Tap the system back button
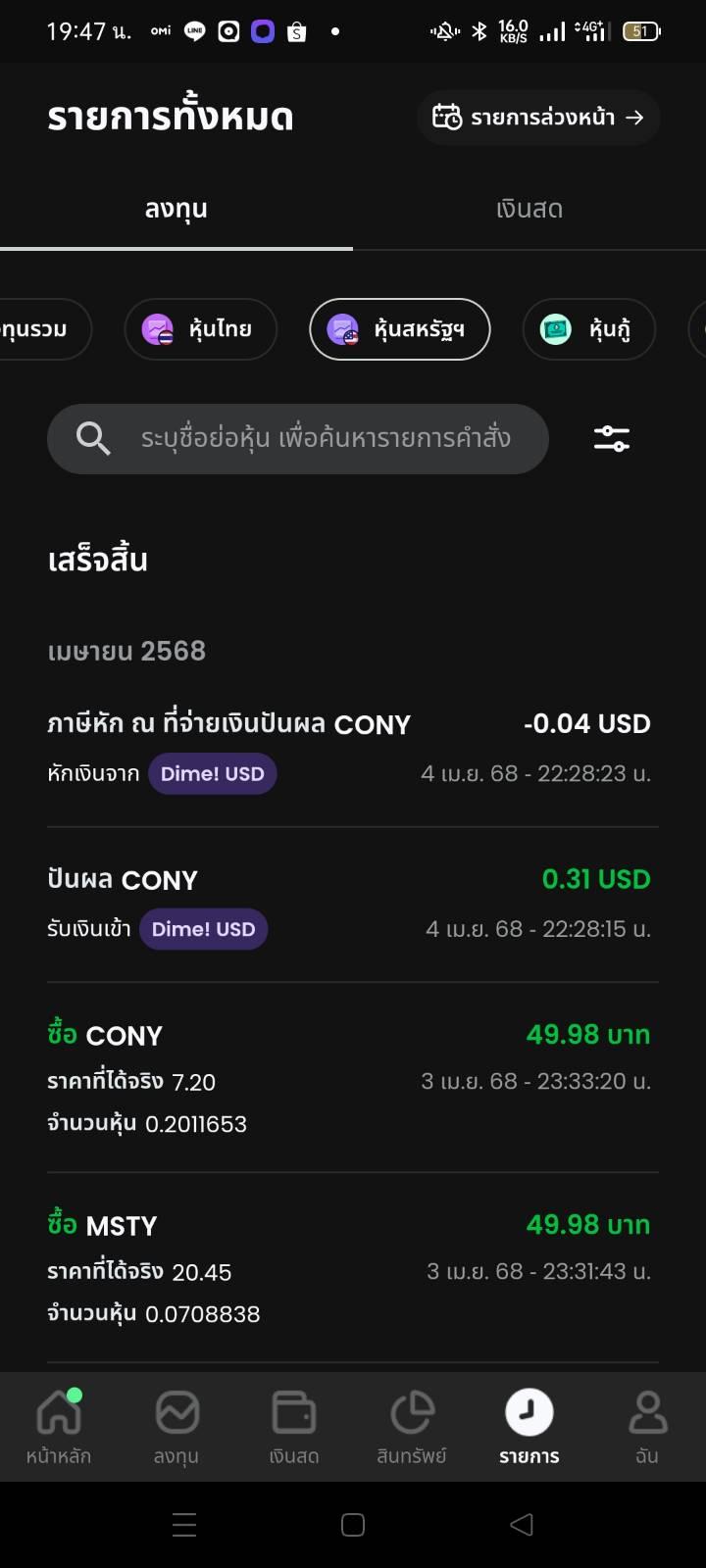The height and width of the screenshot is (1568, 706). [x=522, y=1524]
